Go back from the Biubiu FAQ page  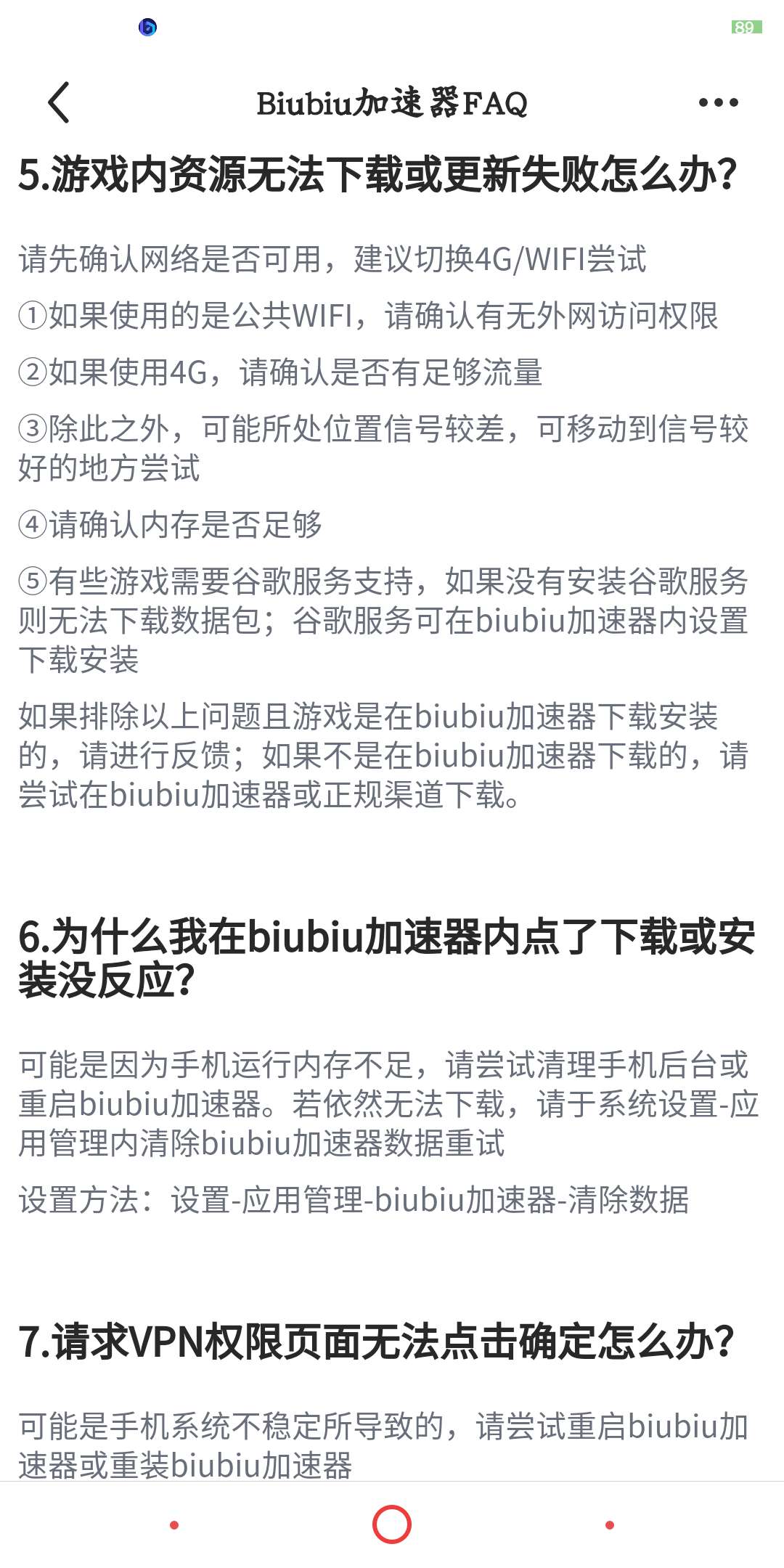[60, 102]
